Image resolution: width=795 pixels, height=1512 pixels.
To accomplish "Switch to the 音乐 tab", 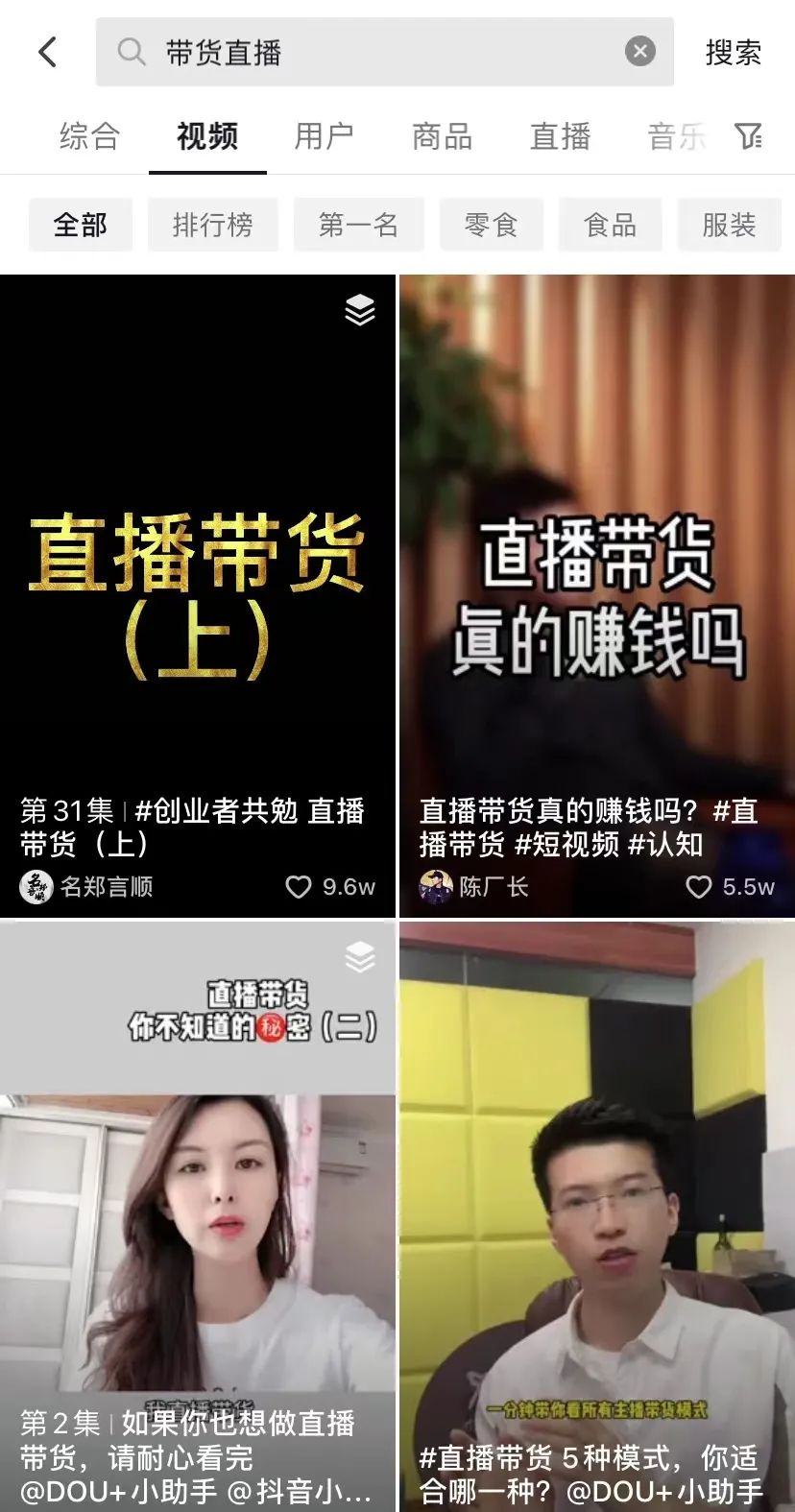I will click(676, 136).
